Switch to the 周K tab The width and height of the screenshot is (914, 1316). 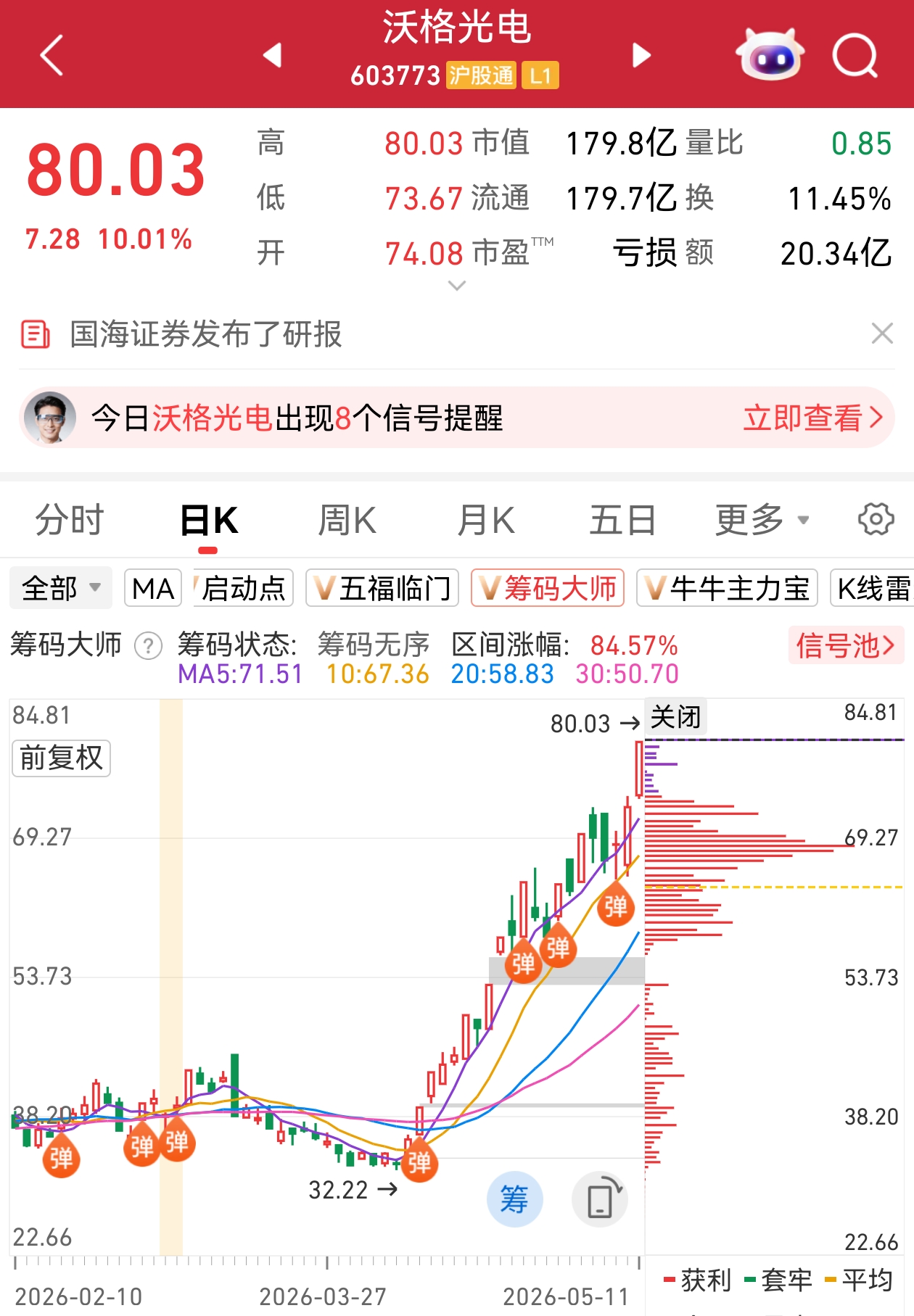[x=347, y=520]
